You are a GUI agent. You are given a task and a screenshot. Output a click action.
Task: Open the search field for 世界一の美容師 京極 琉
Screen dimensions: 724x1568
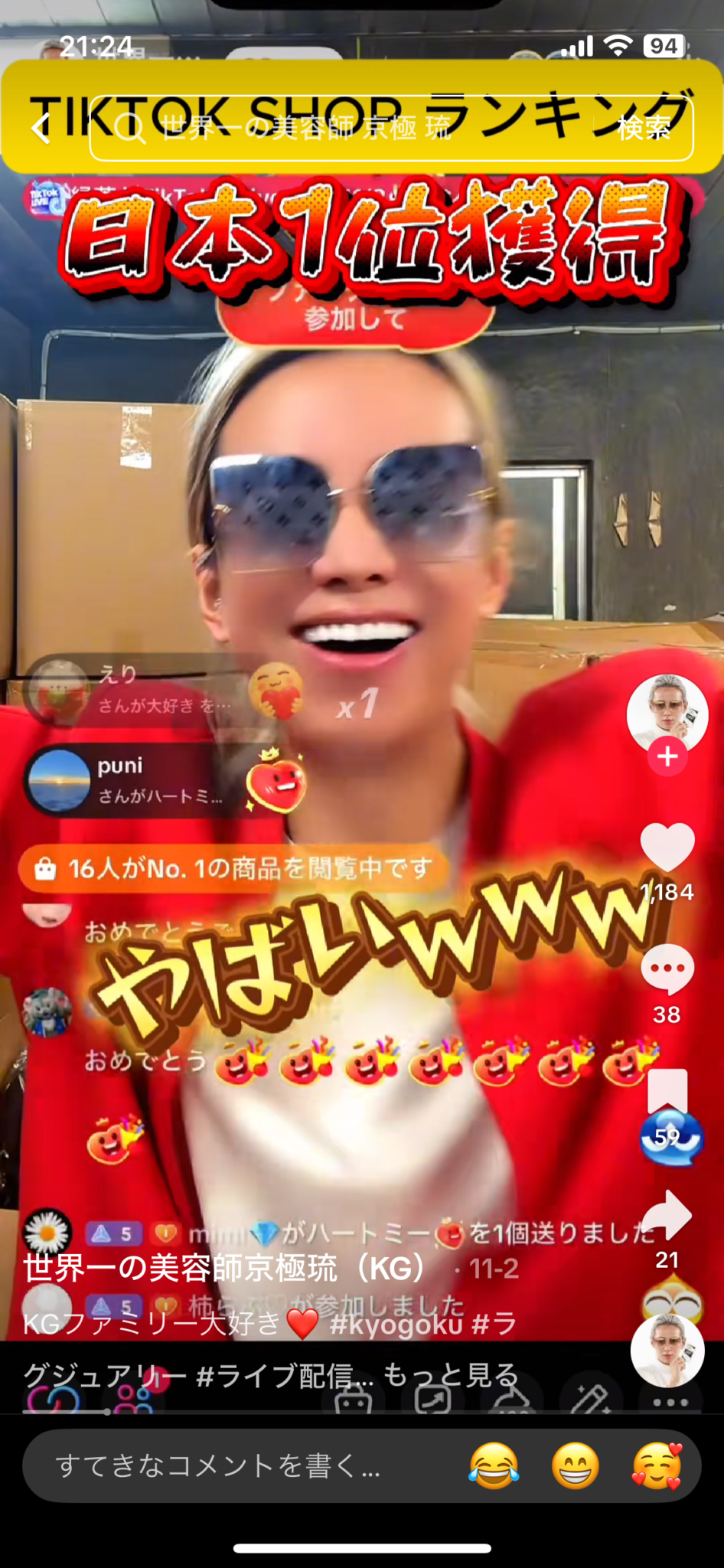tap(344, 128)
